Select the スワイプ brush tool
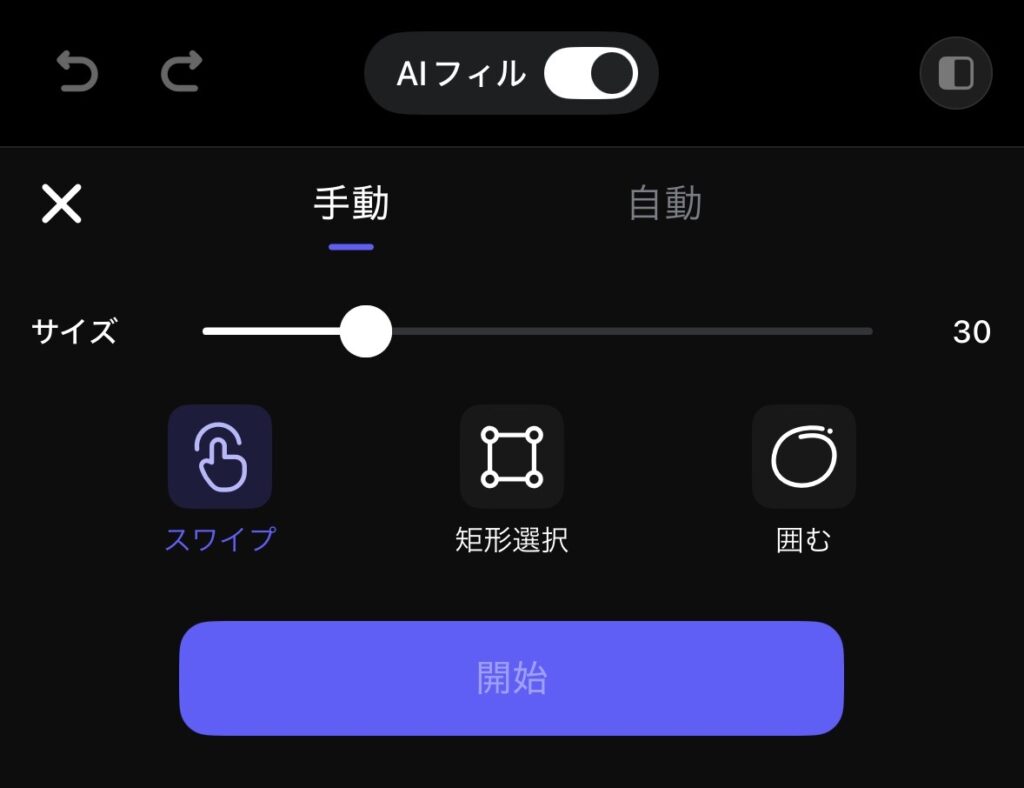This screenshot has width=1024, height=788. (220, 457)
